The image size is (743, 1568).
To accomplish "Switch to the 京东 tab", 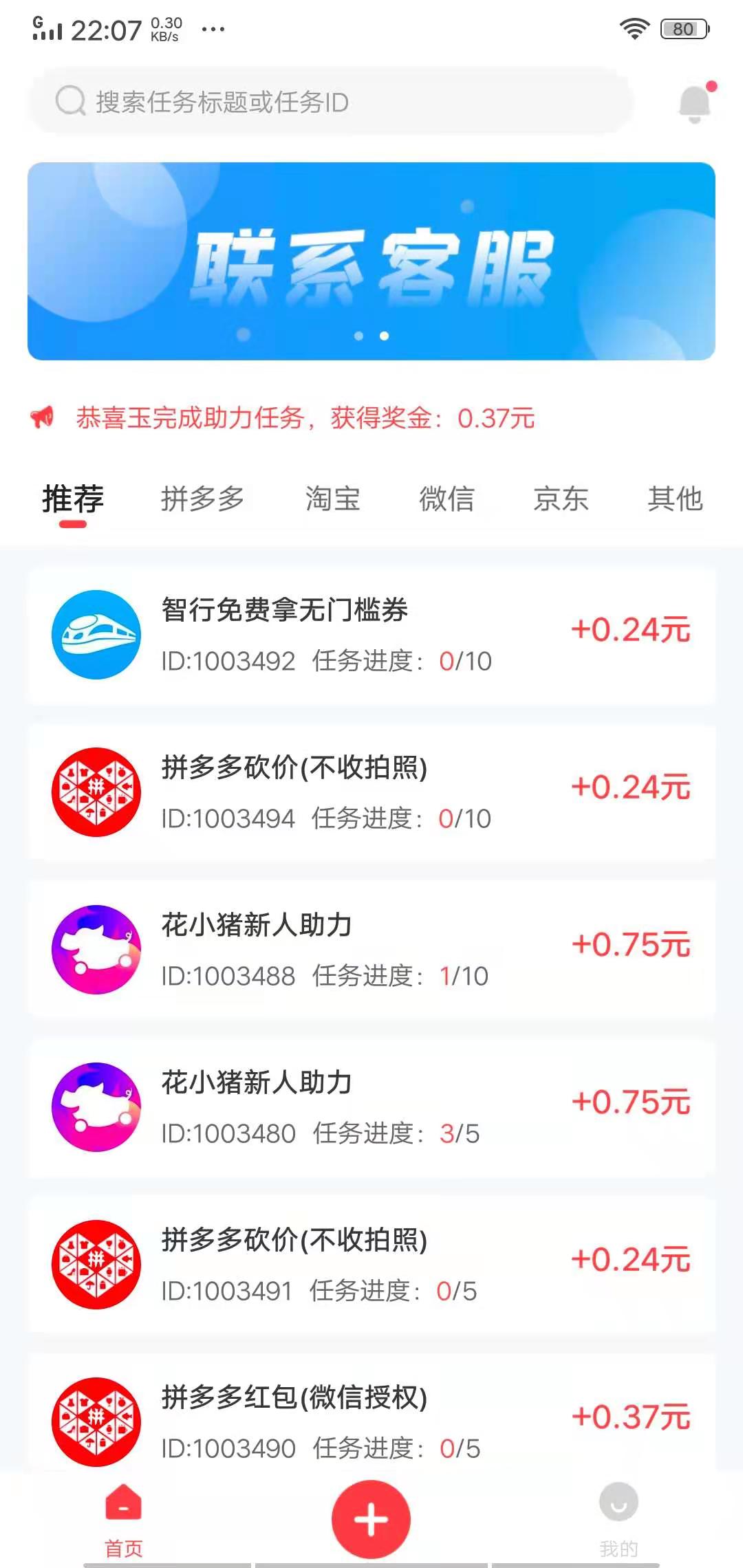I will coord(562,499).
